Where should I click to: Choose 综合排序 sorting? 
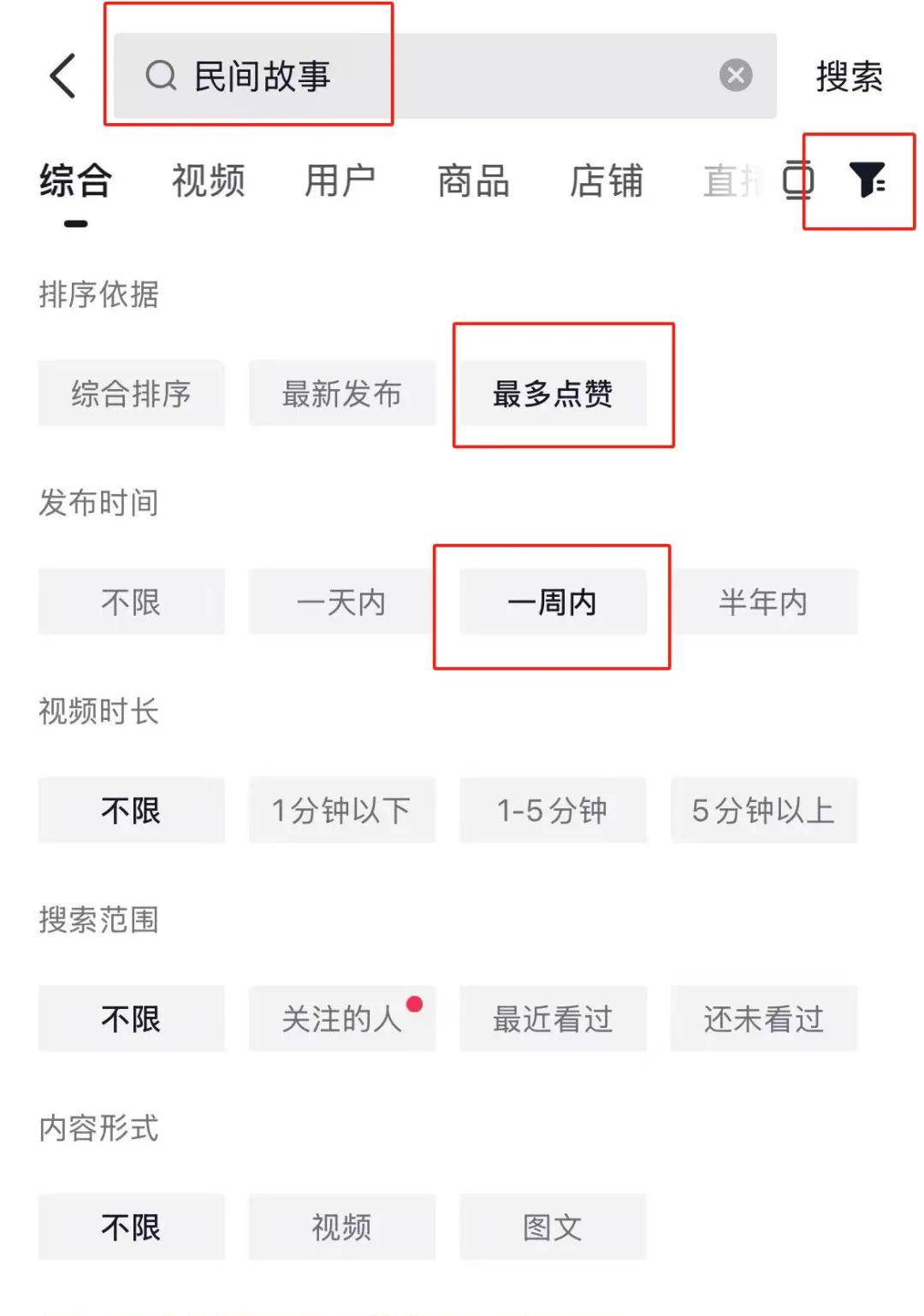[131, 393]
